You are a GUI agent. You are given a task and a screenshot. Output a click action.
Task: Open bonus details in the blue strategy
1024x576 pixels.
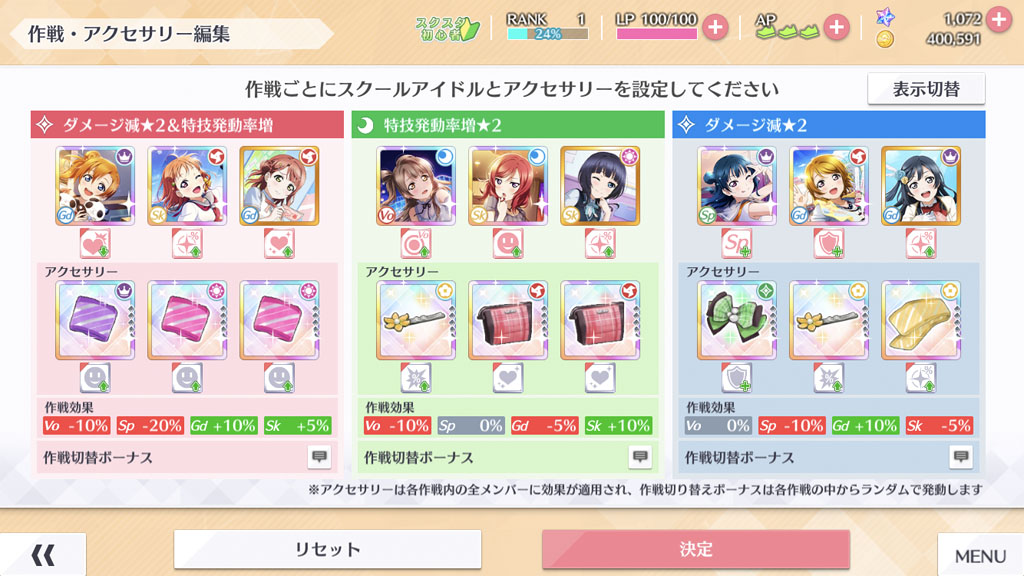(x=961, y=457)
